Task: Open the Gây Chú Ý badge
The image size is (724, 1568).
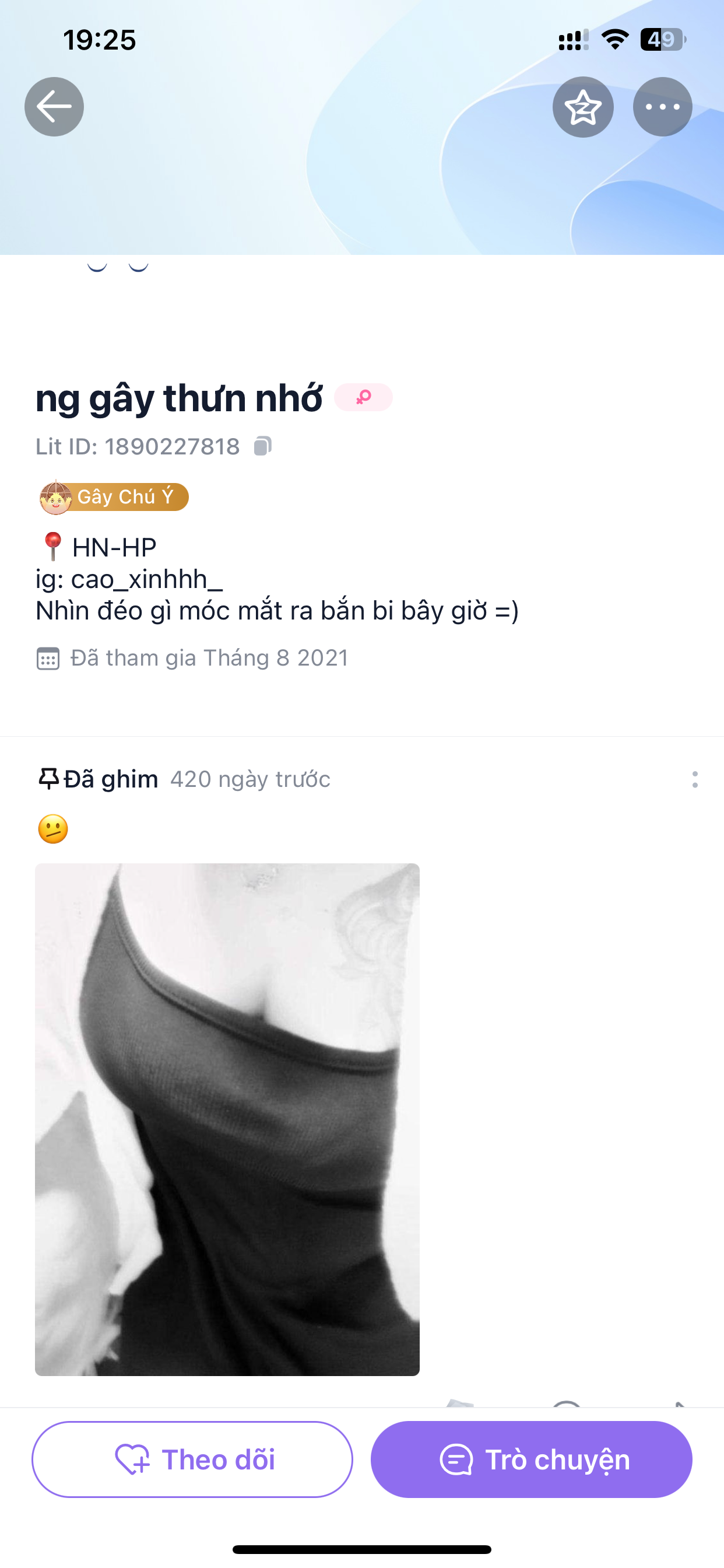Action: 114,496
